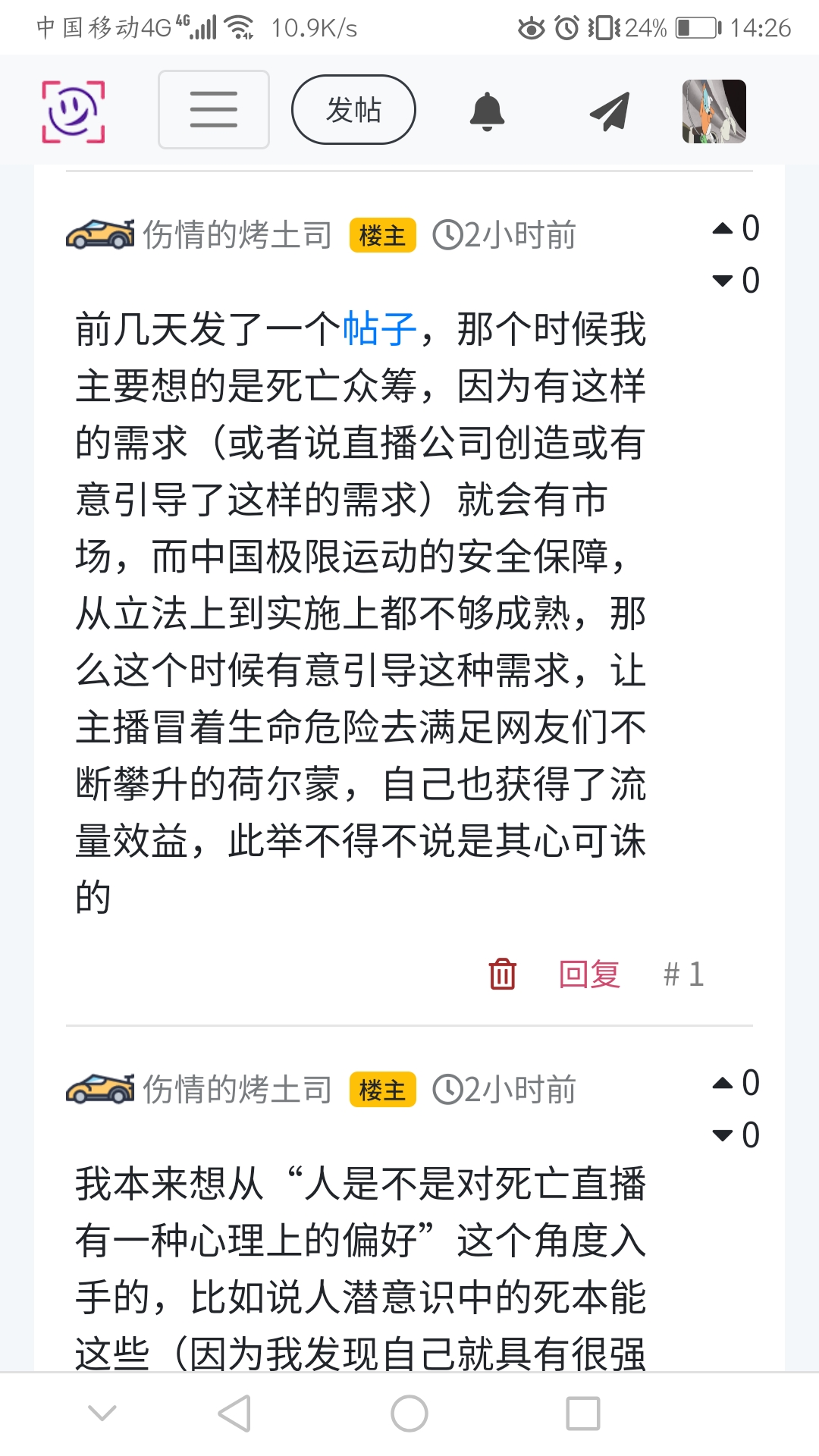Image resolution: width=819 pixels, height=1456 pixels.
Task: Open the site logo home page
Action: pos(73,111)
